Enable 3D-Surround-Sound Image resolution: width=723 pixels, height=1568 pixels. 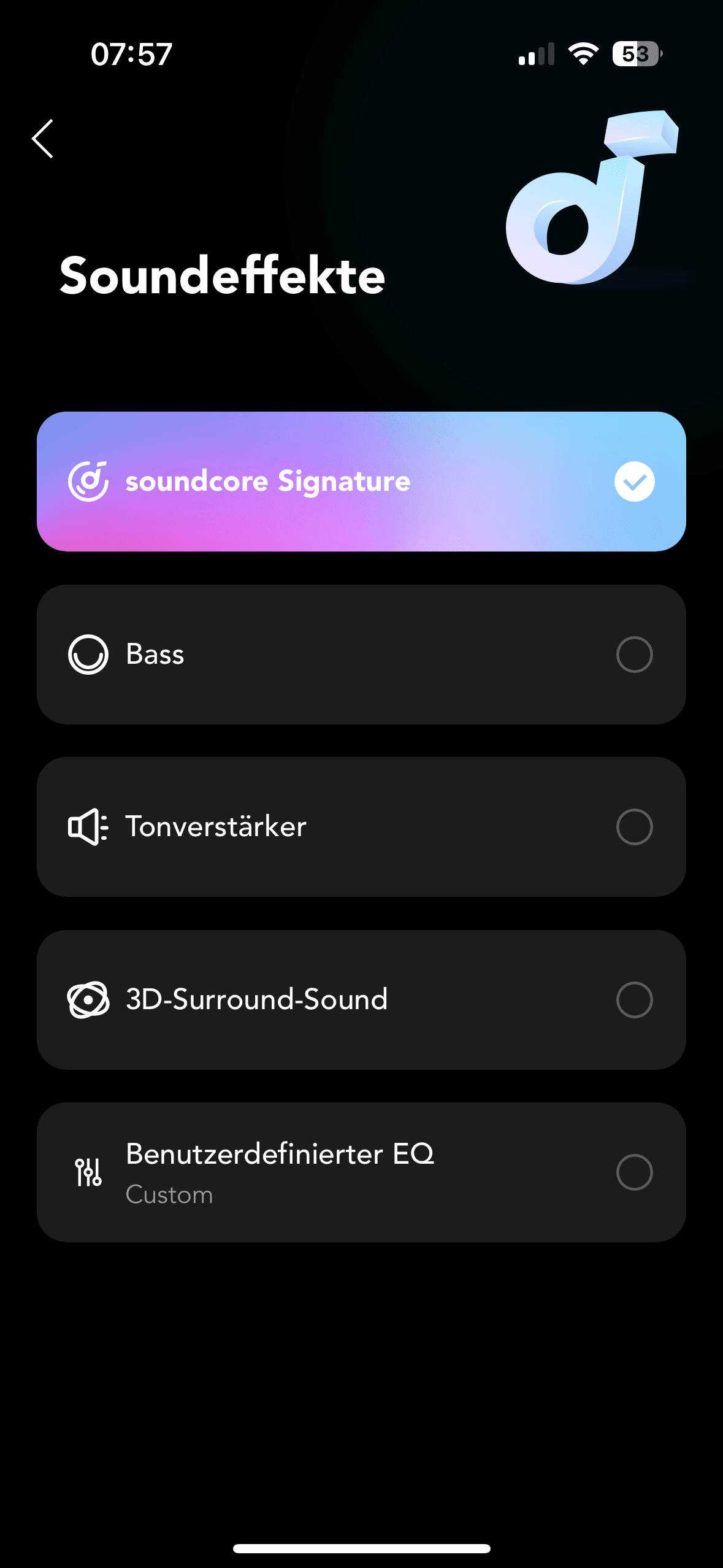361,999
